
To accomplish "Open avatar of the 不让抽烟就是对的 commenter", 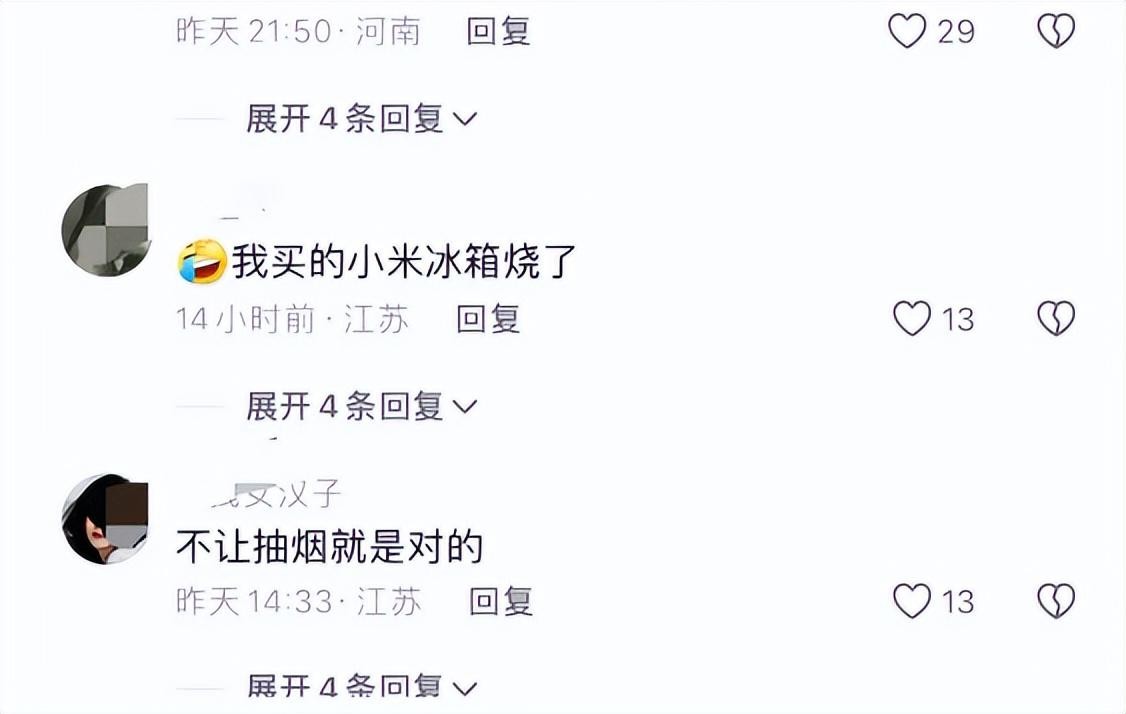I will tap(106, 520).
